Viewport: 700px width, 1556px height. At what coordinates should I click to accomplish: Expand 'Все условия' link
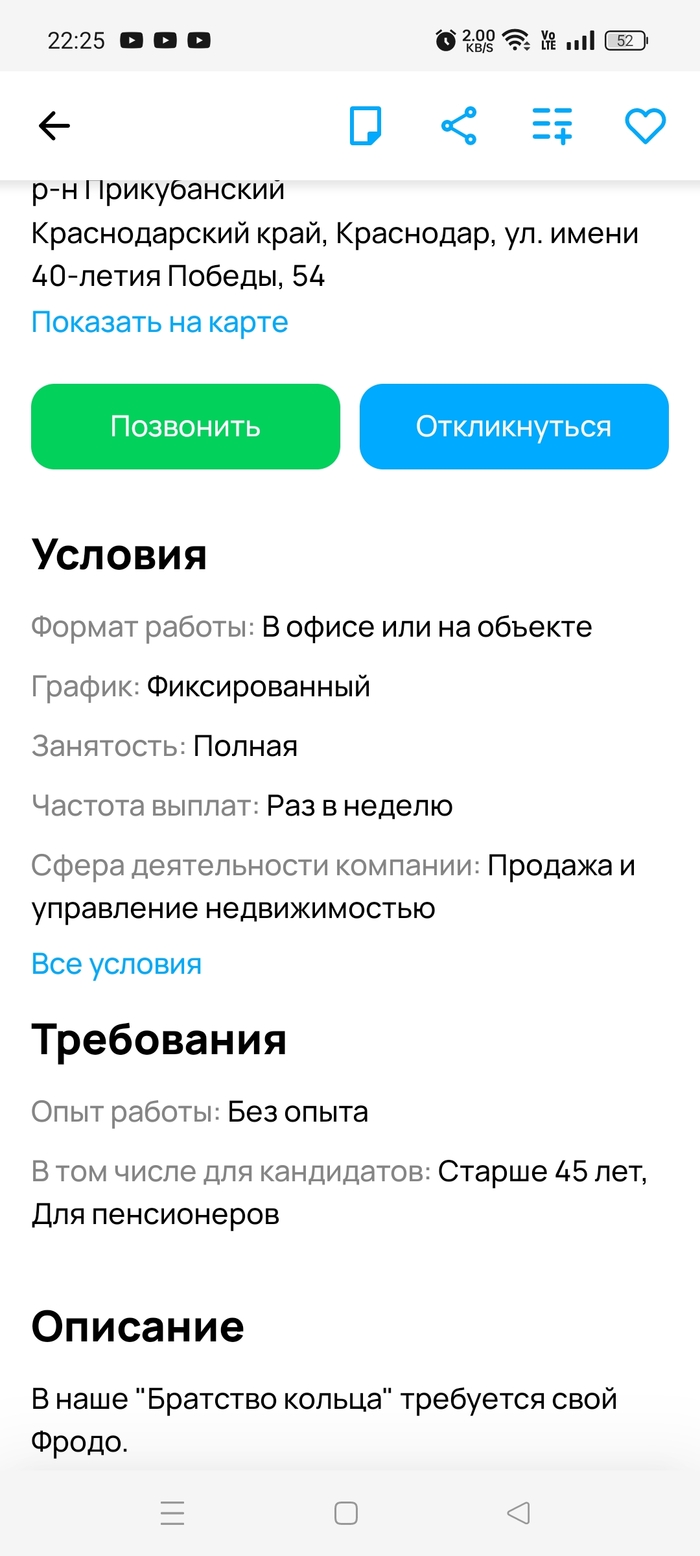click(117, 964)
